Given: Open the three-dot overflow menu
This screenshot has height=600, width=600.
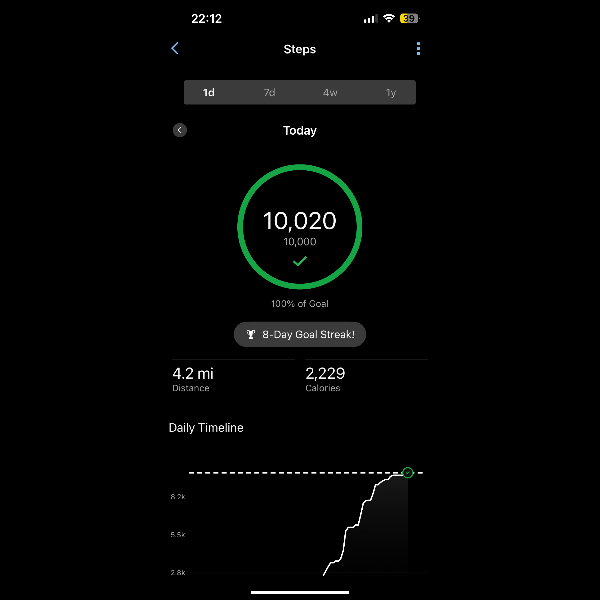Looking at the screenshot, I should tap(418, 48).
